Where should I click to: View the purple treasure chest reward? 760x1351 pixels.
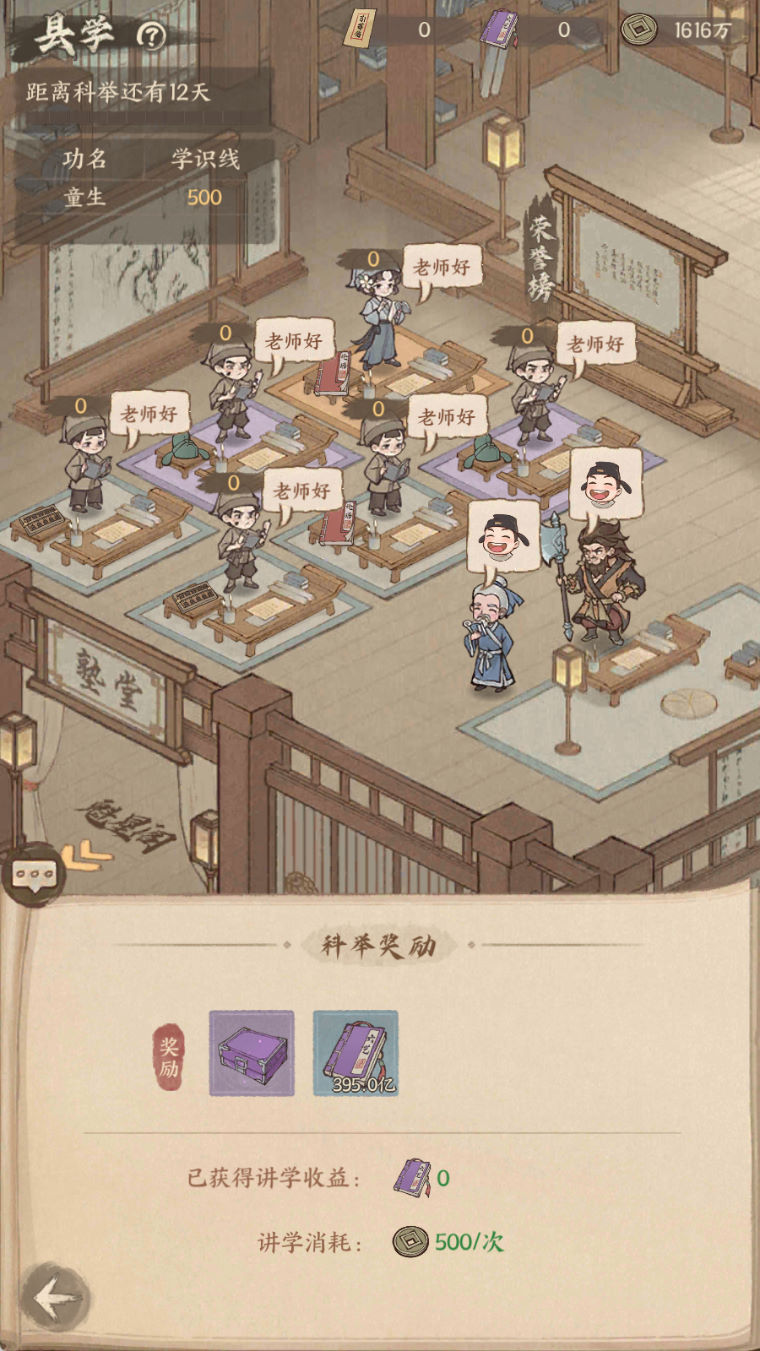tap(252, 1053)
